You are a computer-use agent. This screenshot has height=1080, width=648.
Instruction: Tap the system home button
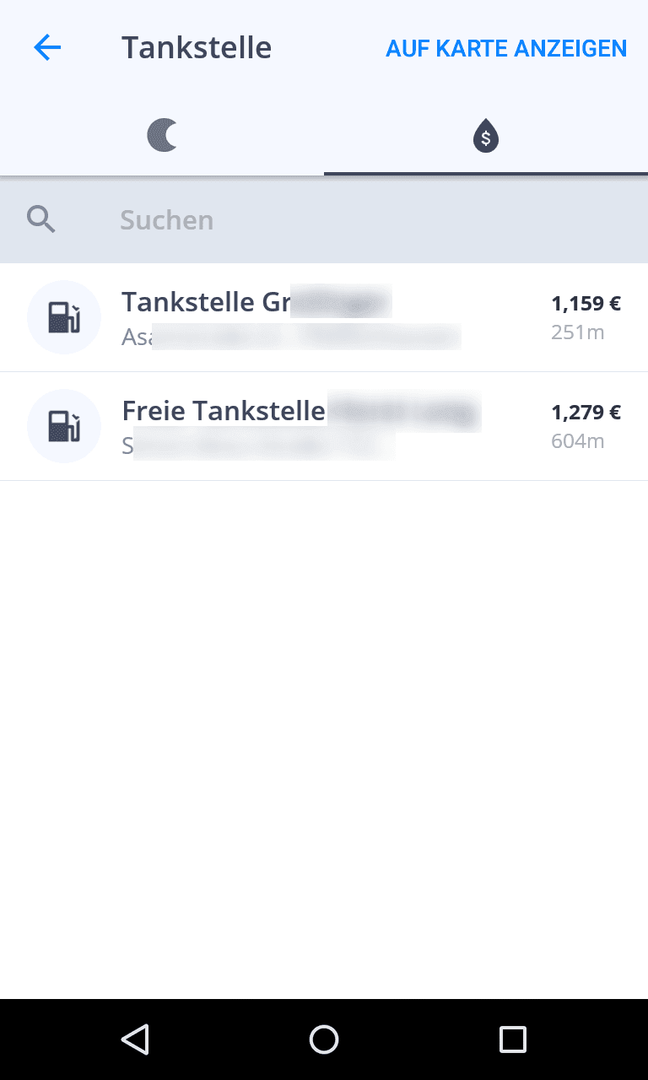(324, 1039)
